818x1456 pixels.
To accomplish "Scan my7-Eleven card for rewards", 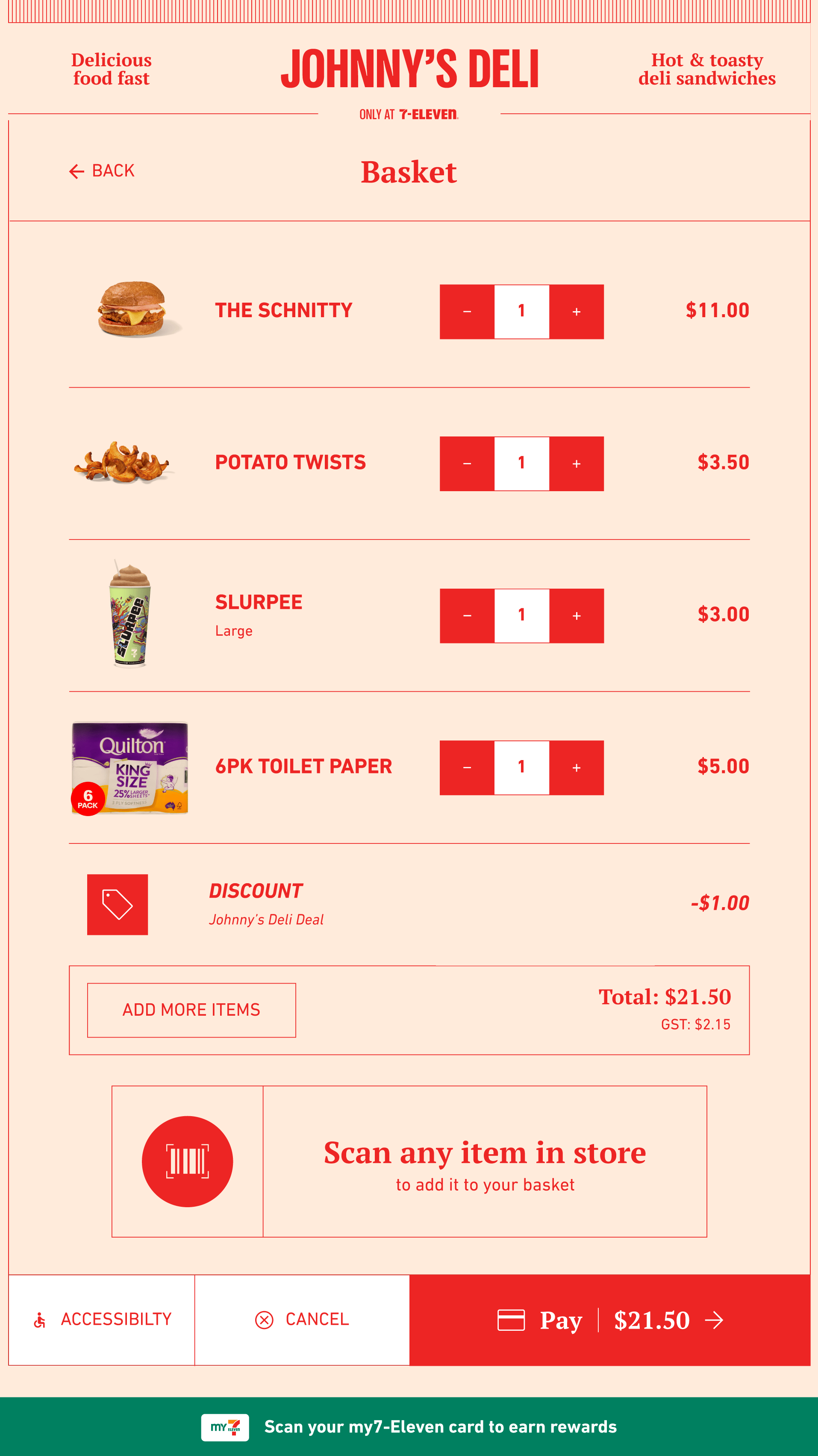I will 409,1427.
